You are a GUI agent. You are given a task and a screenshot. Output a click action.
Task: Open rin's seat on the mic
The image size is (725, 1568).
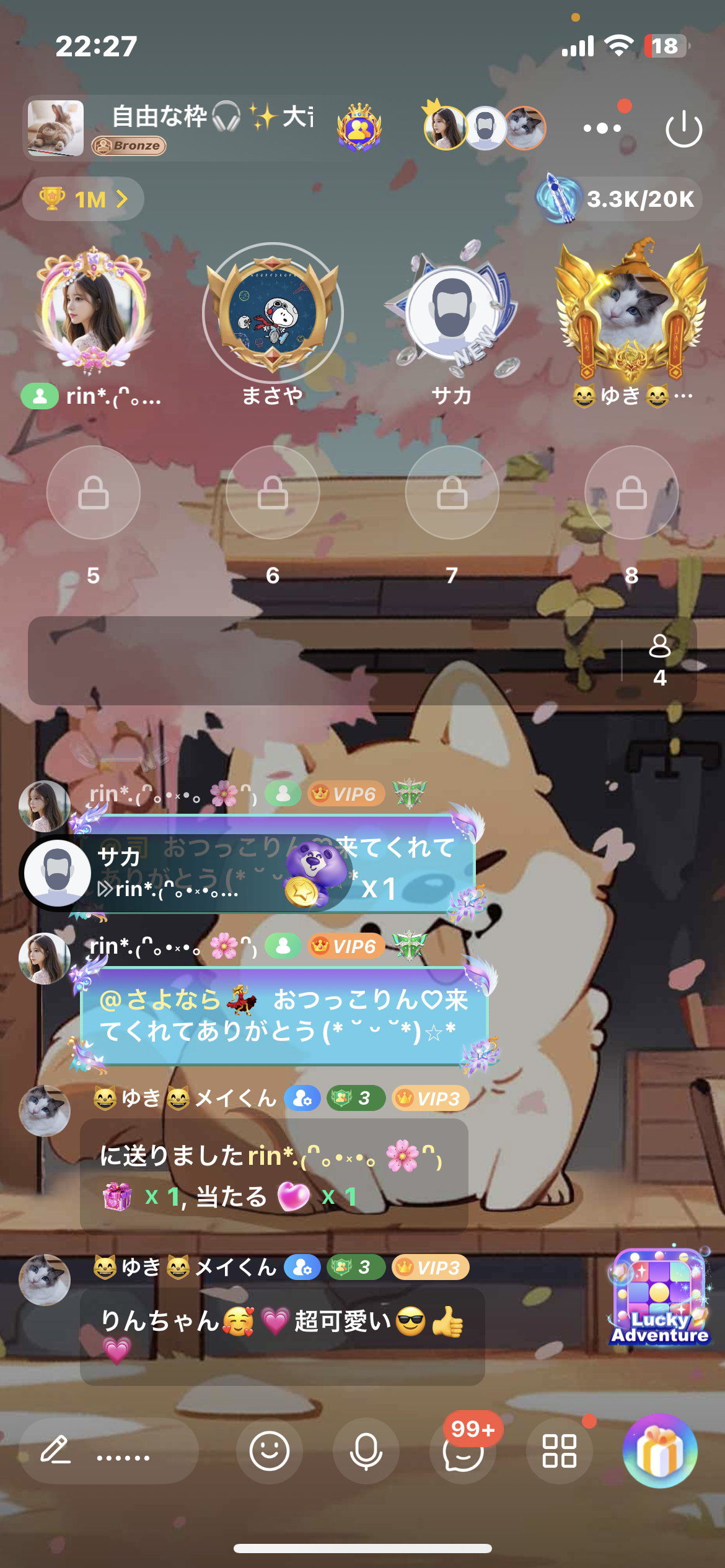pos(93,311)
